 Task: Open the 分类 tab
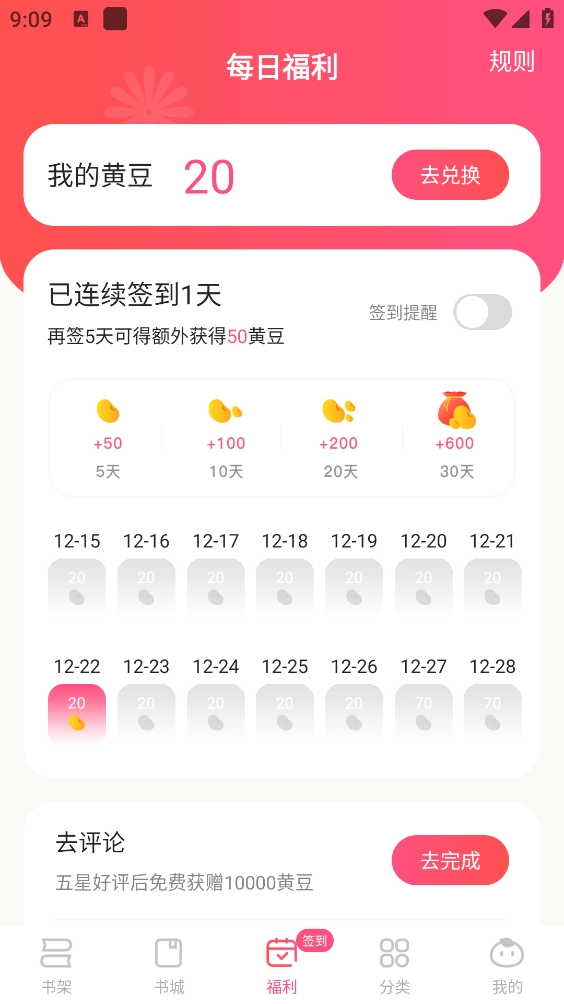coord(394,966)
